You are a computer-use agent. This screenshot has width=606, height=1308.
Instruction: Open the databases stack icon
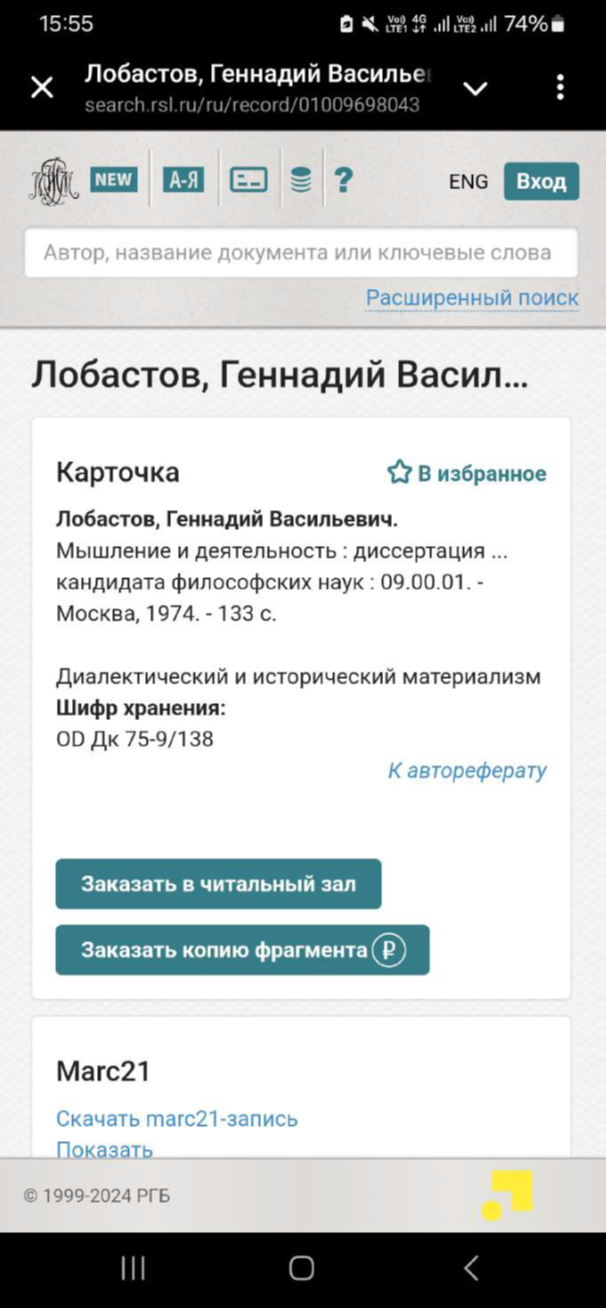(x=301, y=180)
